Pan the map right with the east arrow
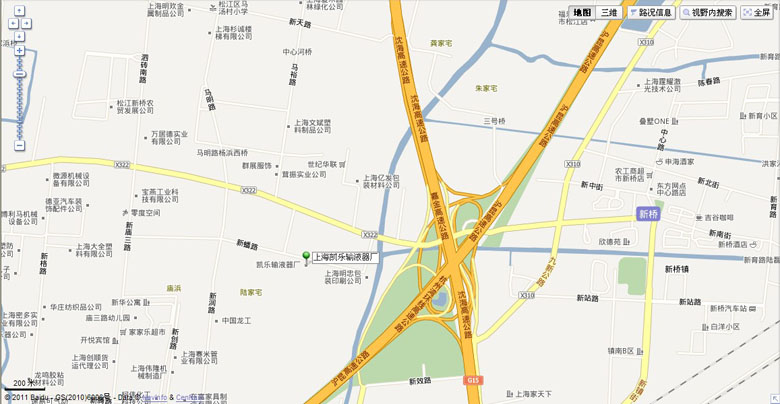The width and height of the screenshot is (780, 404). tap(26, 23)
